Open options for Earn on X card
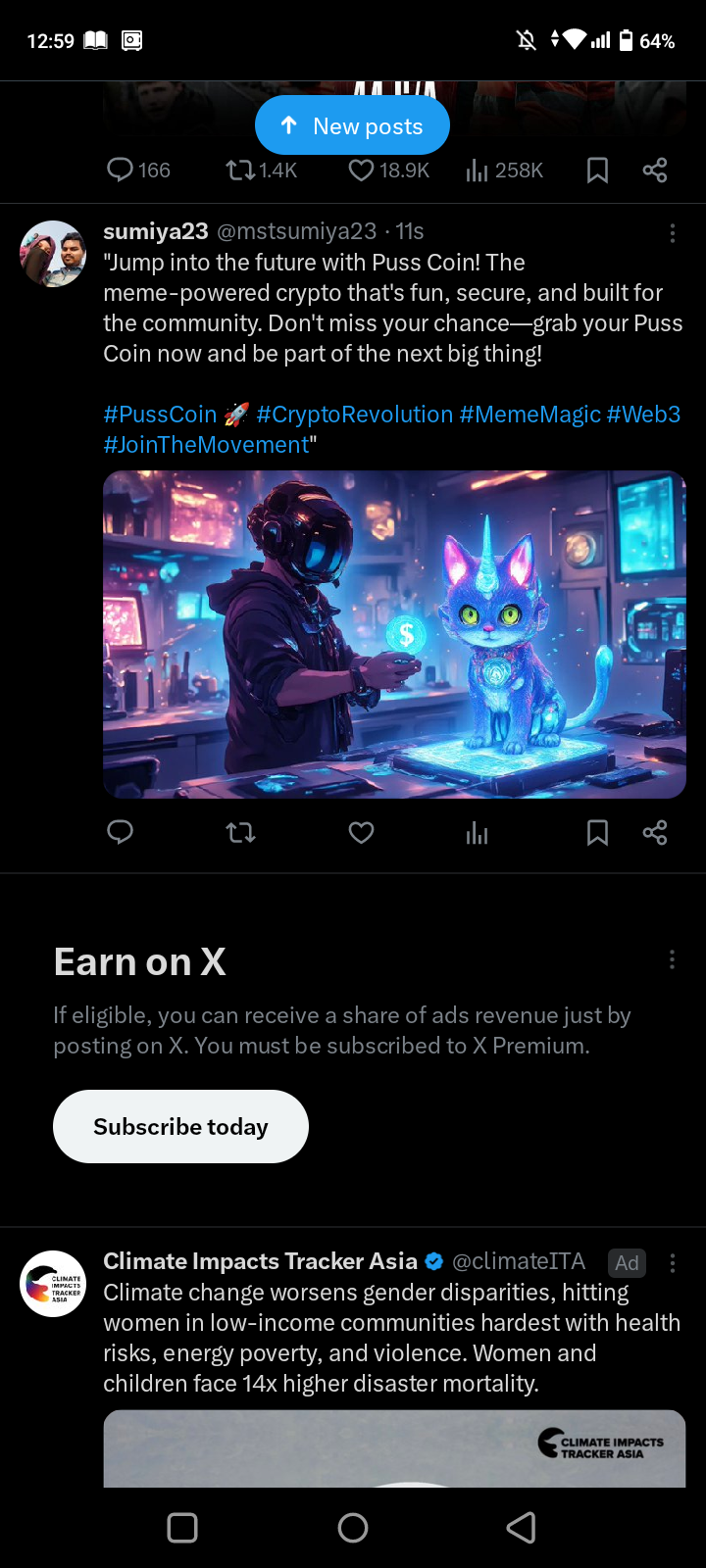 coord(672,959)
